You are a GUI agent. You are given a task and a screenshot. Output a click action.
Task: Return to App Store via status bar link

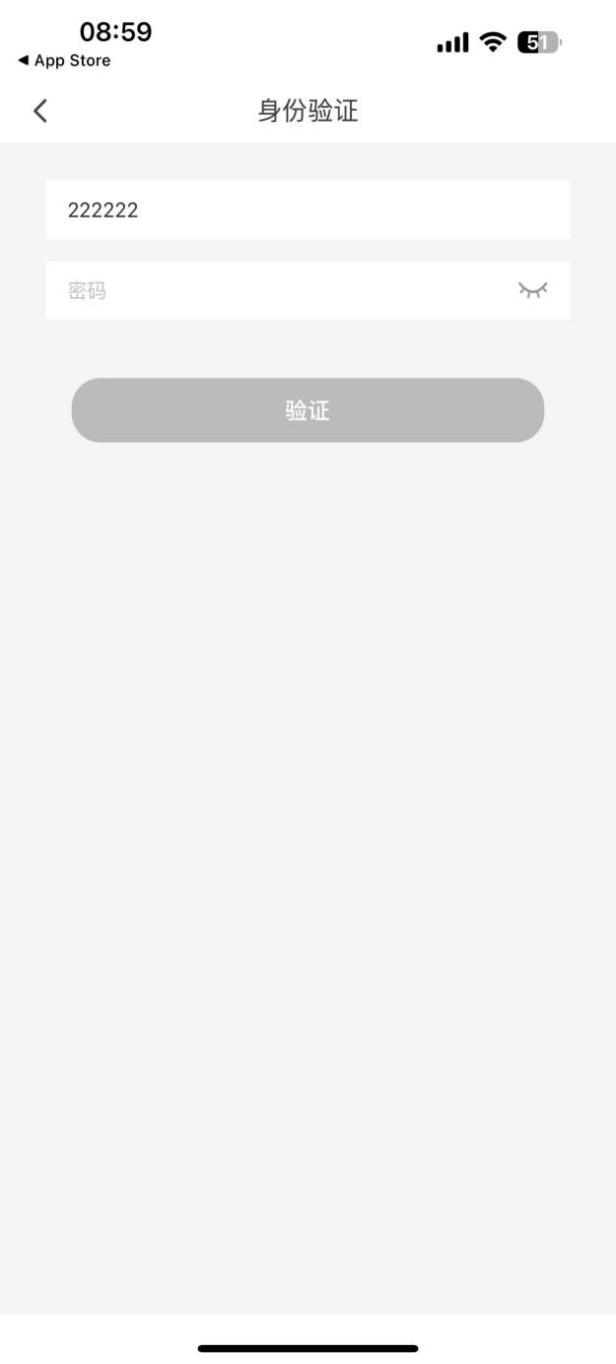[65, 61]
